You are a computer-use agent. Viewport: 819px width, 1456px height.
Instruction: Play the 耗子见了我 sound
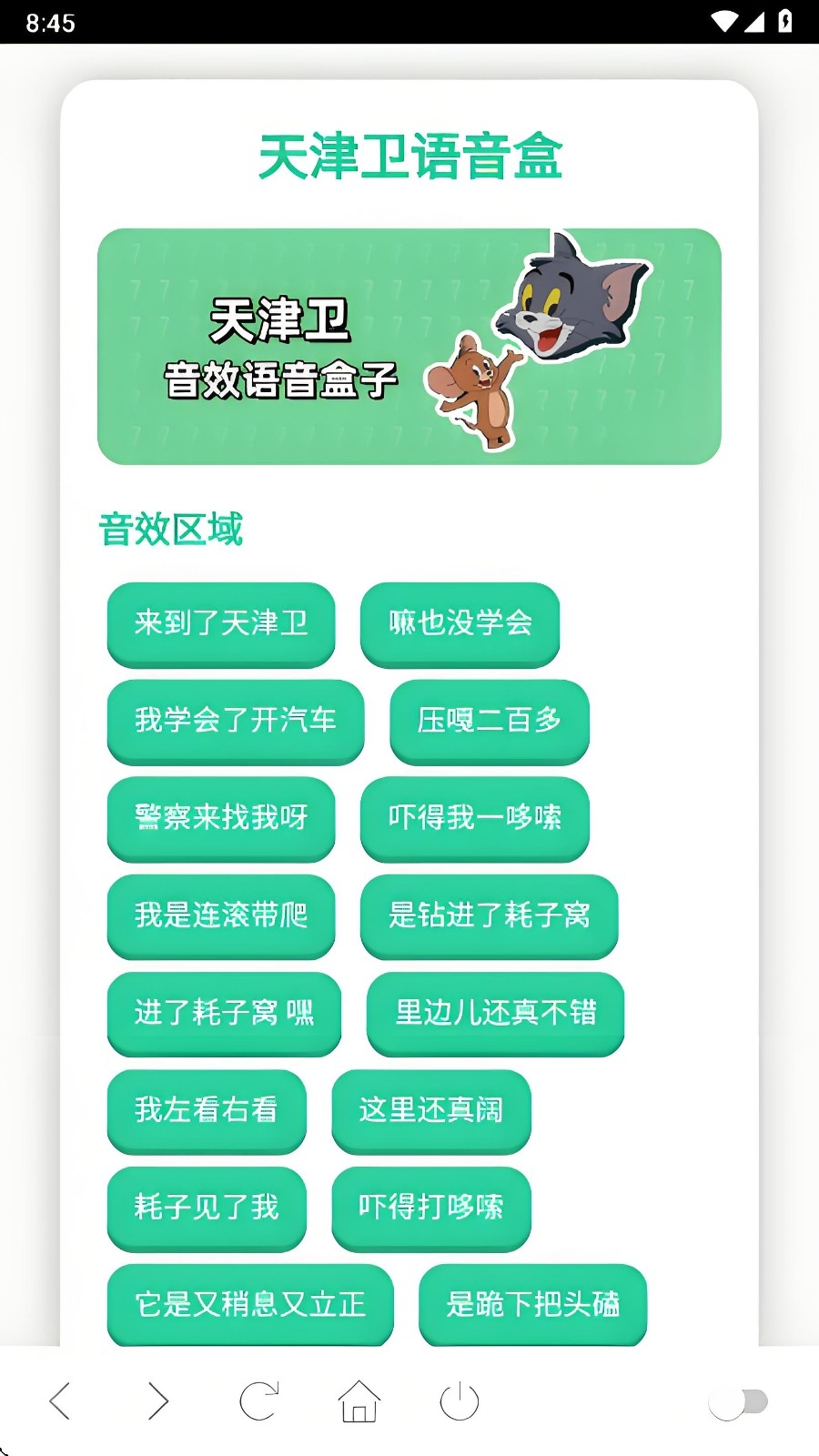pos(207,1207)
